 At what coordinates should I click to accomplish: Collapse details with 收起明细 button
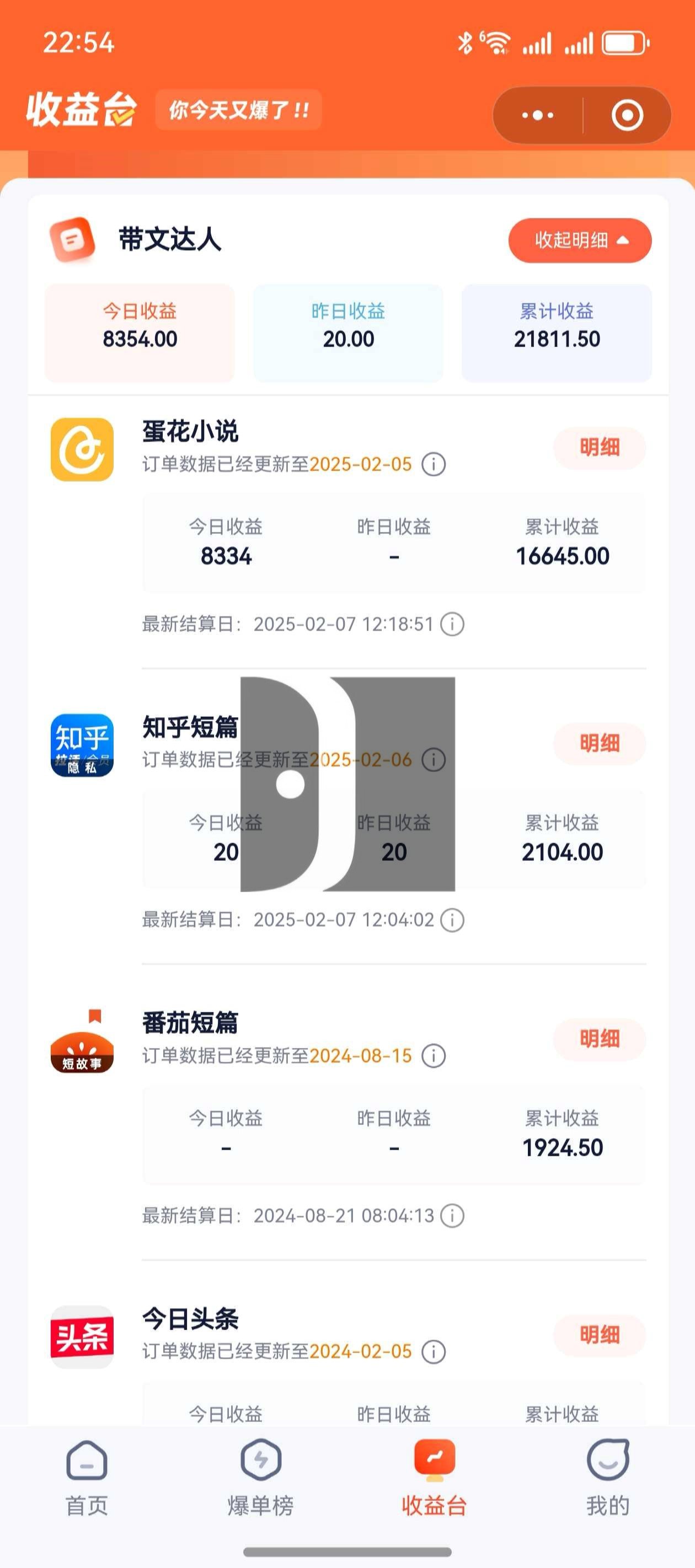click(x=579, y=240)
